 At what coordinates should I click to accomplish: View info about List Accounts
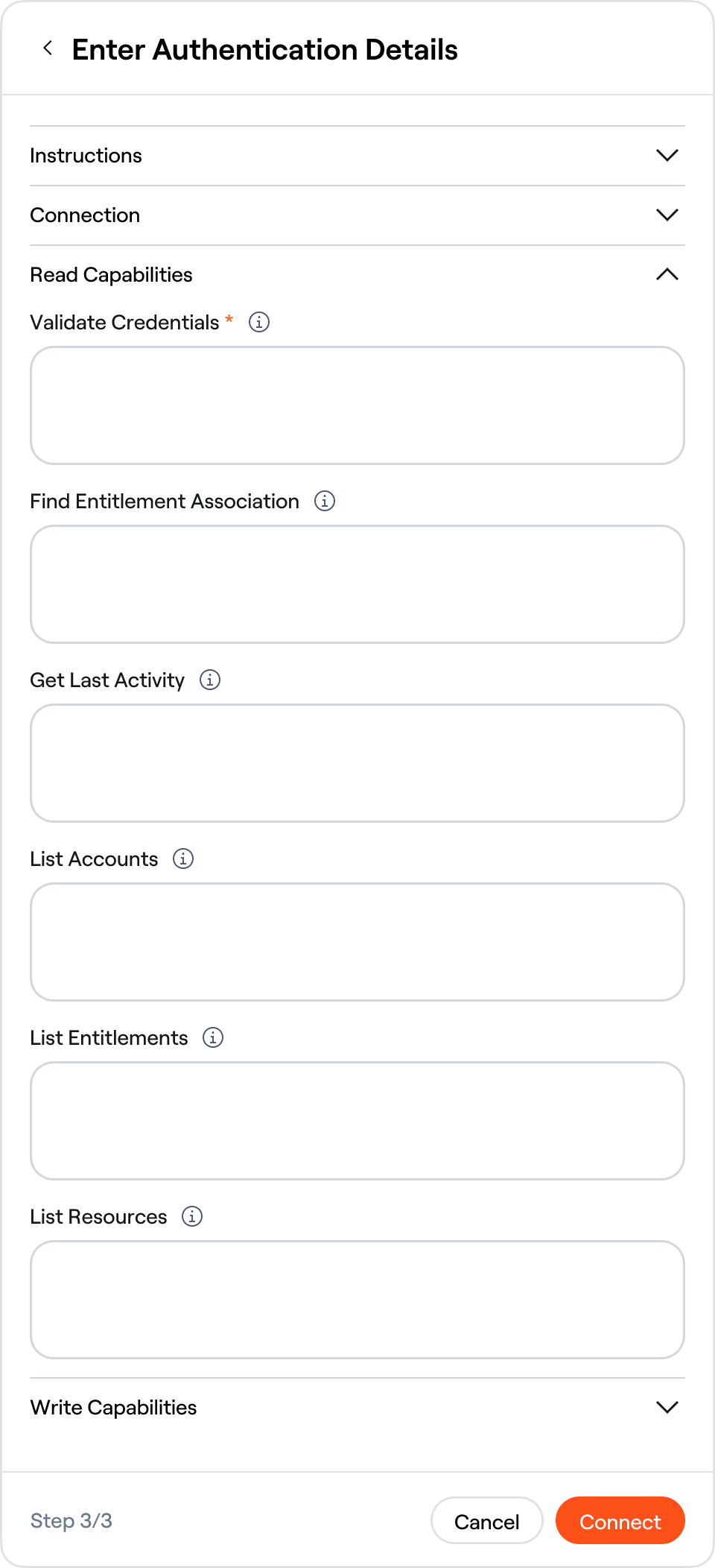pos(183,859)
